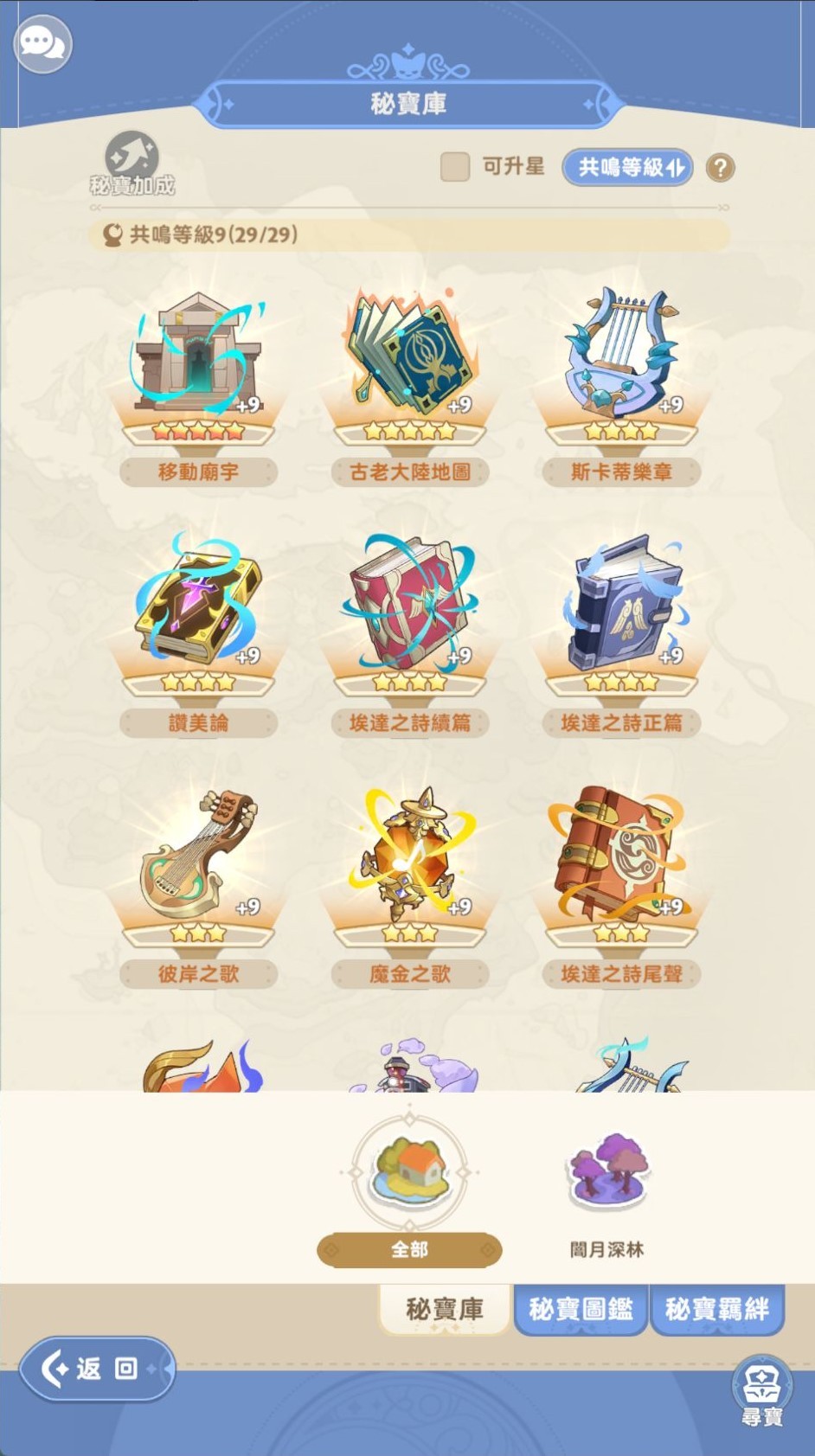Switch to the 秘寶圖鑑 tab
This screenshot has width=815, height=1456.
(581, 1309)
